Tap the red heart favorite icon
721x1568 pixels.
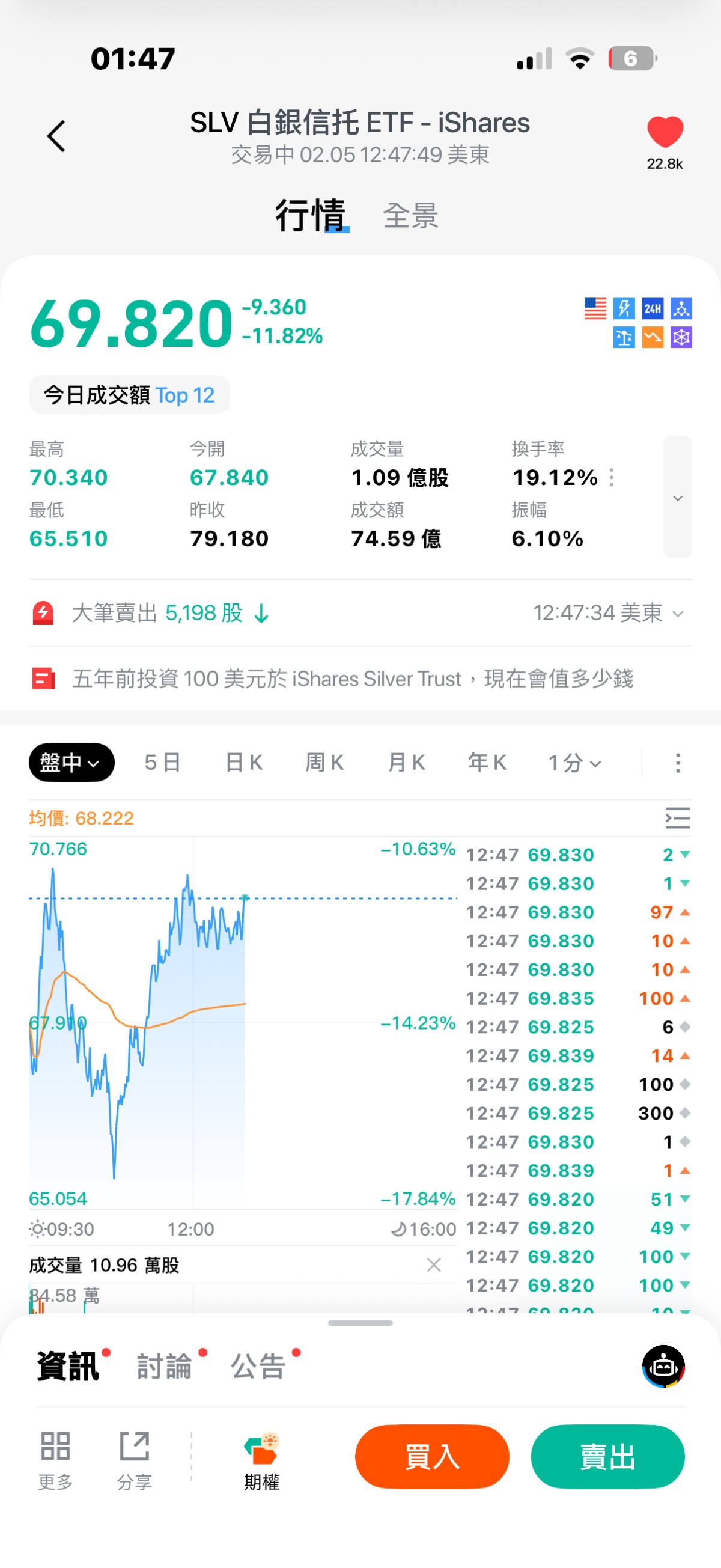coord(665,132)
